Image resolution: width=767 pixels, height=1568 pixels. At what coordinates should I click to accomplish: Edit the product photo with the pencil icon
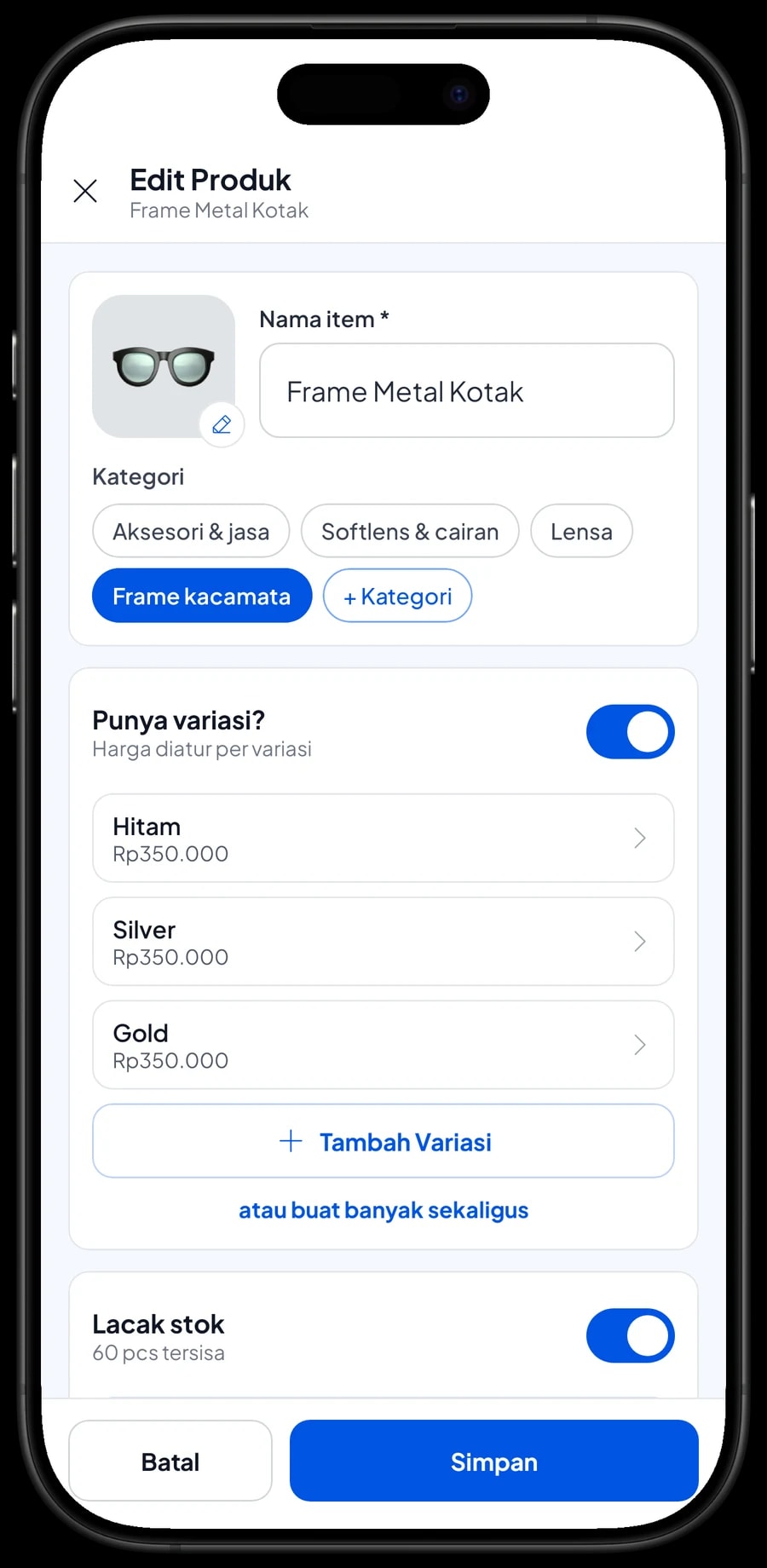pyautogui.click(x=222, y=424)
